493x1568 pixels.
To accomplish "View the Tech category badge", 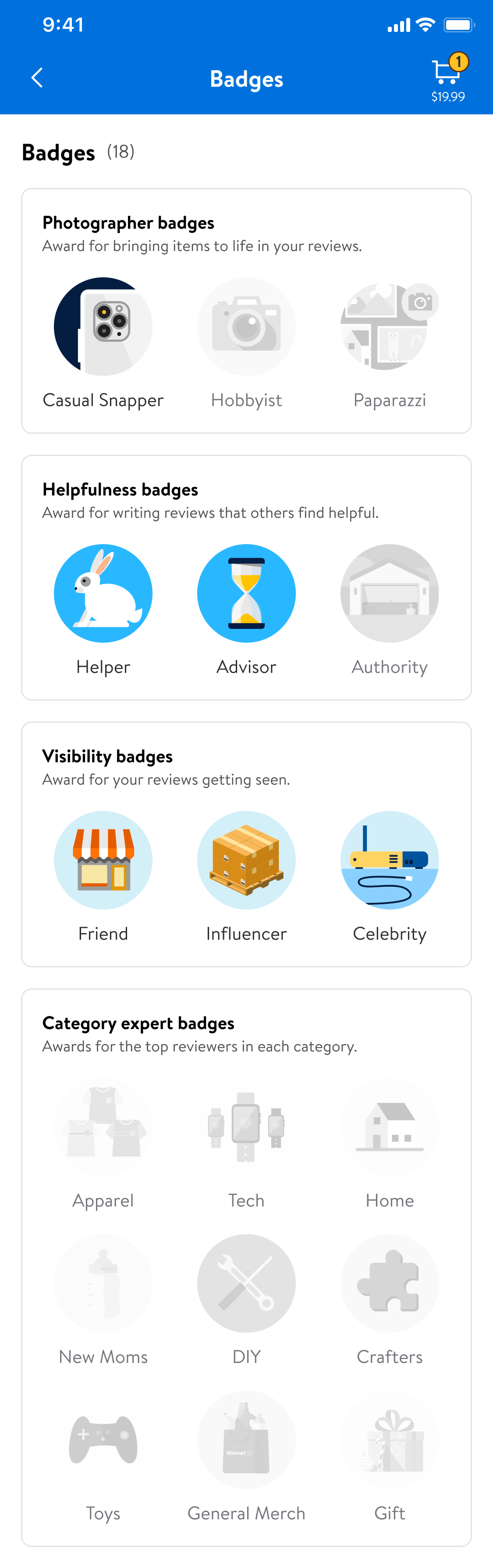I will (x=246, y=1127).
